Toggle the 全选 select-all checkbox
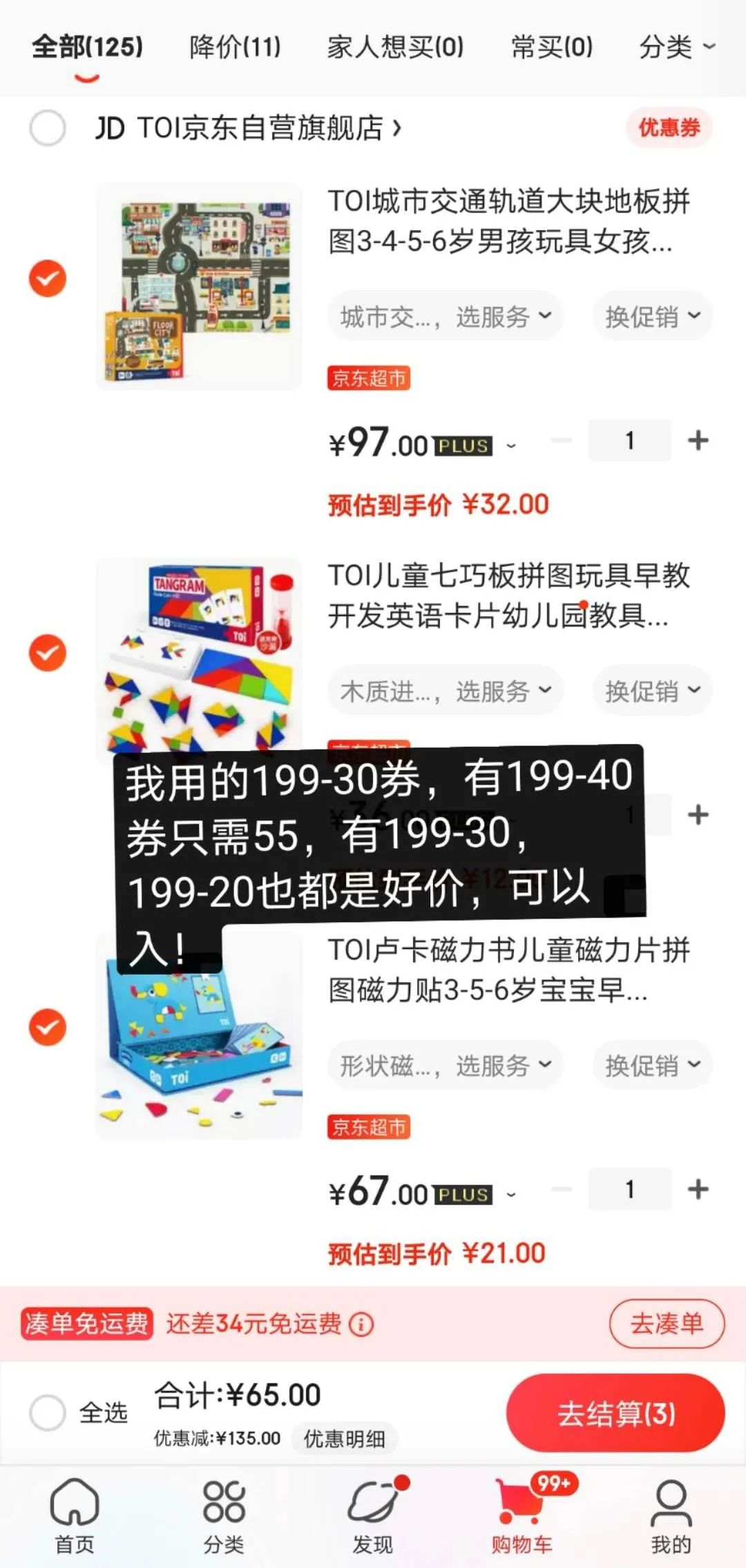The width and height of the screenshot is (746, 1568). pos(48,1412)
